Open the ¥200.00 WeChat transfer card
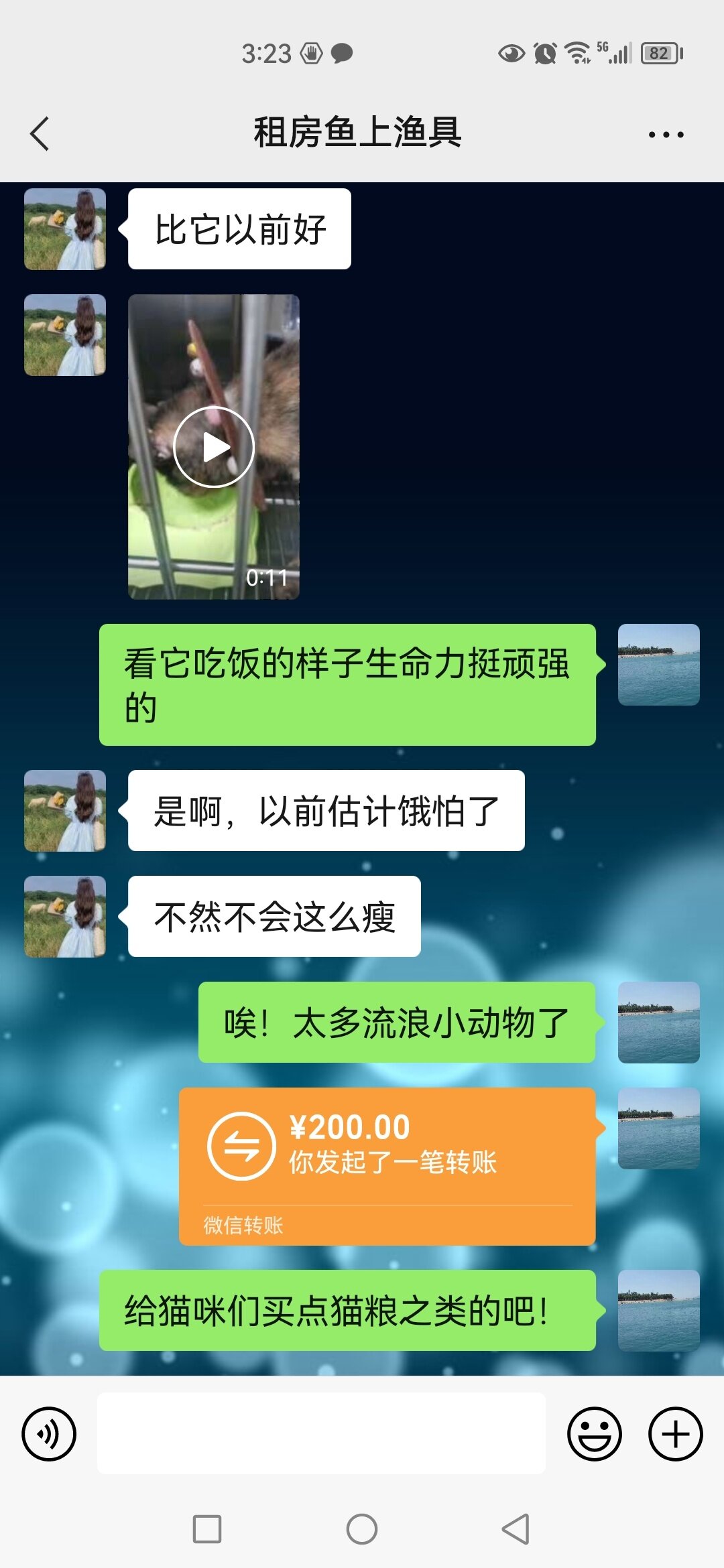724x1568 pixels. (x=387, y=1167)
